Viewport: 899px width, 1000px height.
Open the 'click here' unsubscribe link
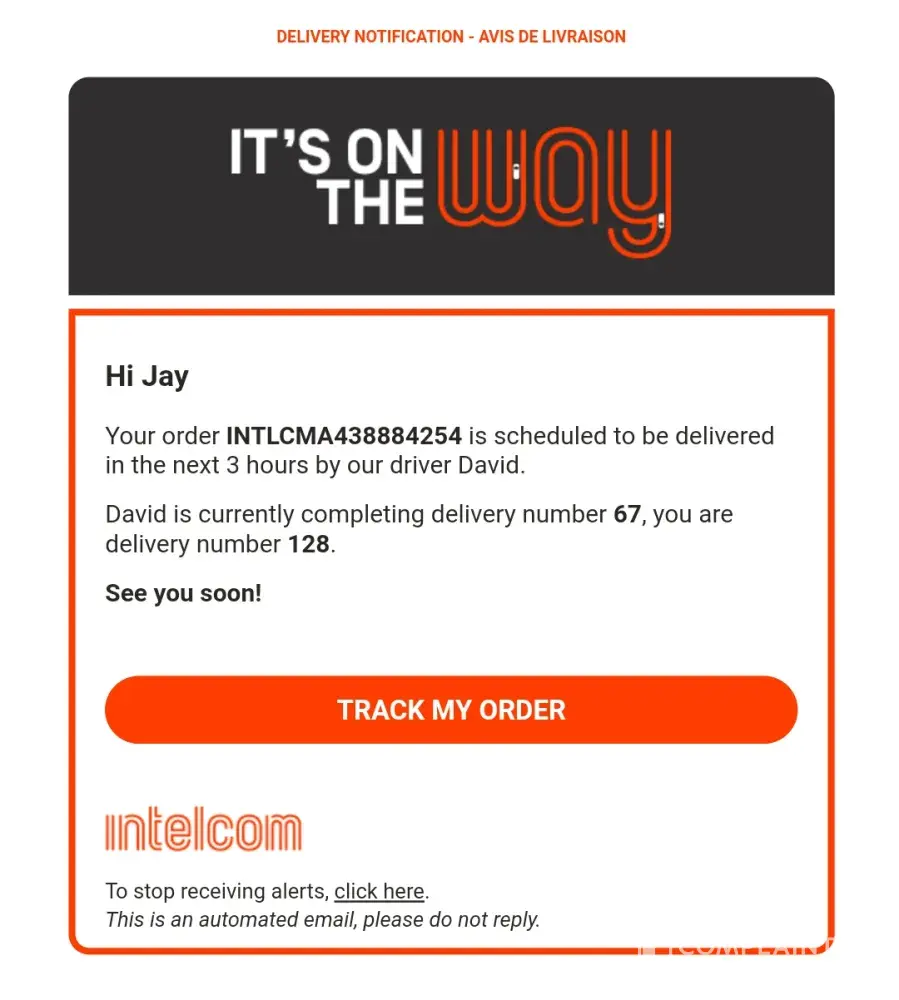click(379, 891)
